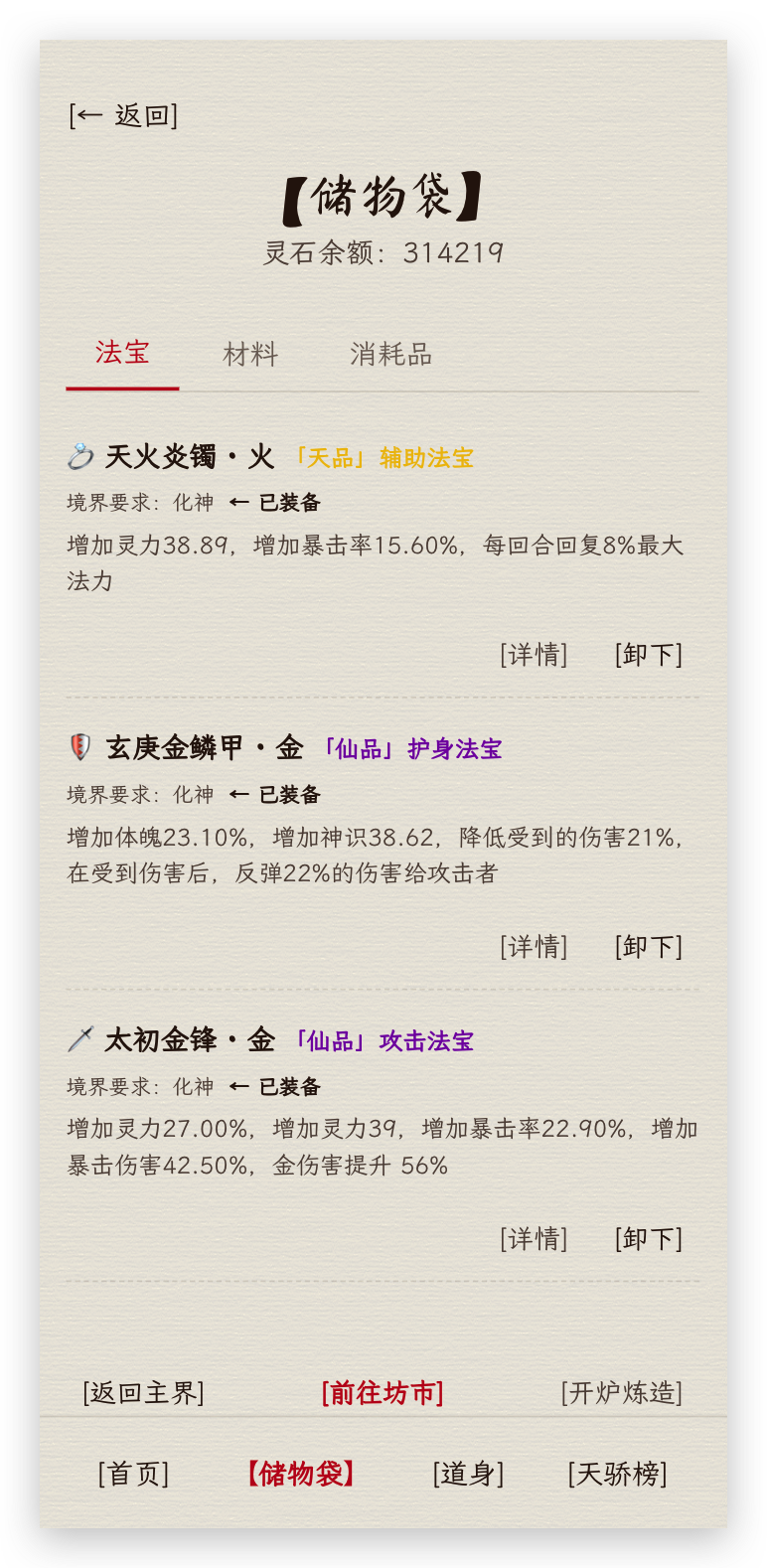
Task: Open 首页 in the bottom navigation
Action: pyautogui.click(x=133, y=1478)
